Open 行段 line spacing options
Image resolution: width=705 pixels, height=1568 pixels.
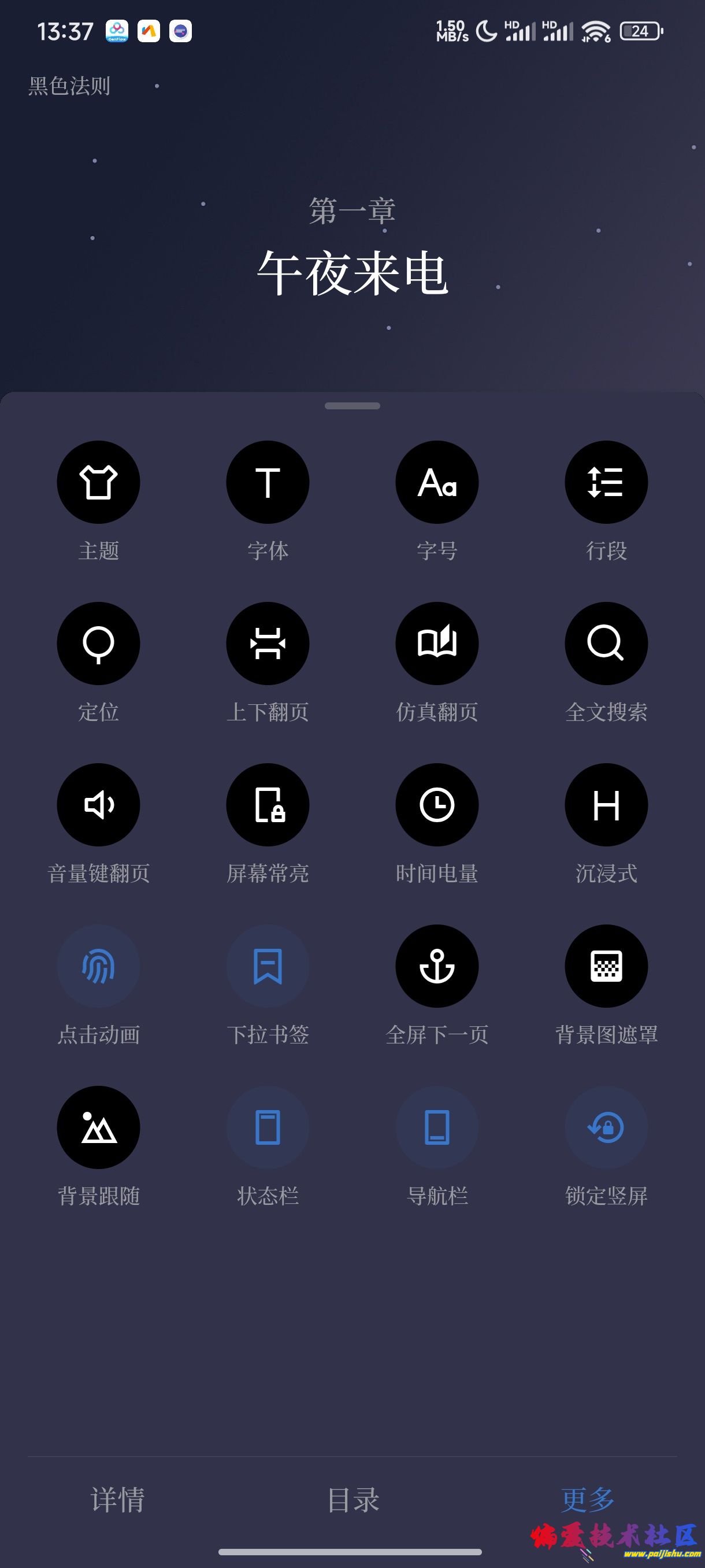point(606,482)
